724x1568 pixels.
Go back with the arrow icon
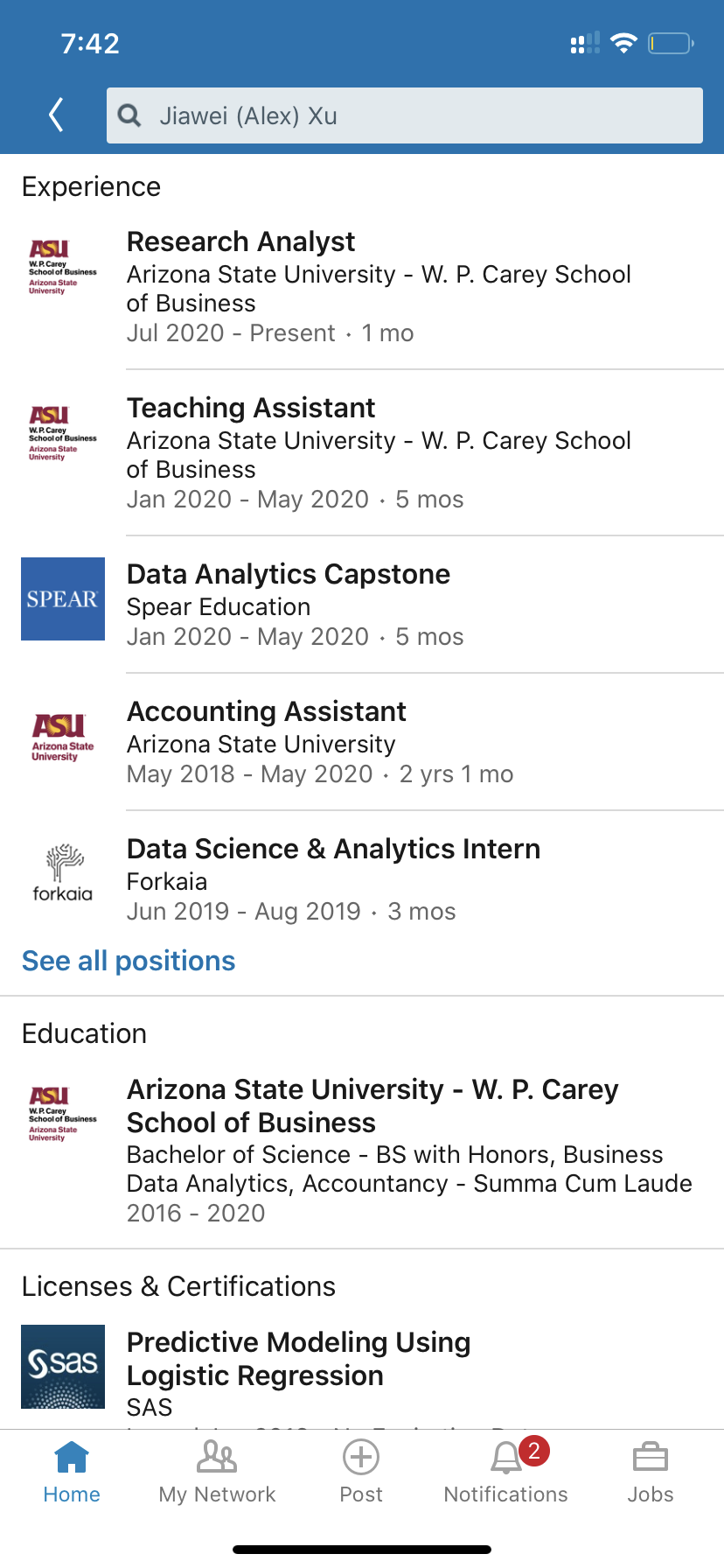click(56, 115)
